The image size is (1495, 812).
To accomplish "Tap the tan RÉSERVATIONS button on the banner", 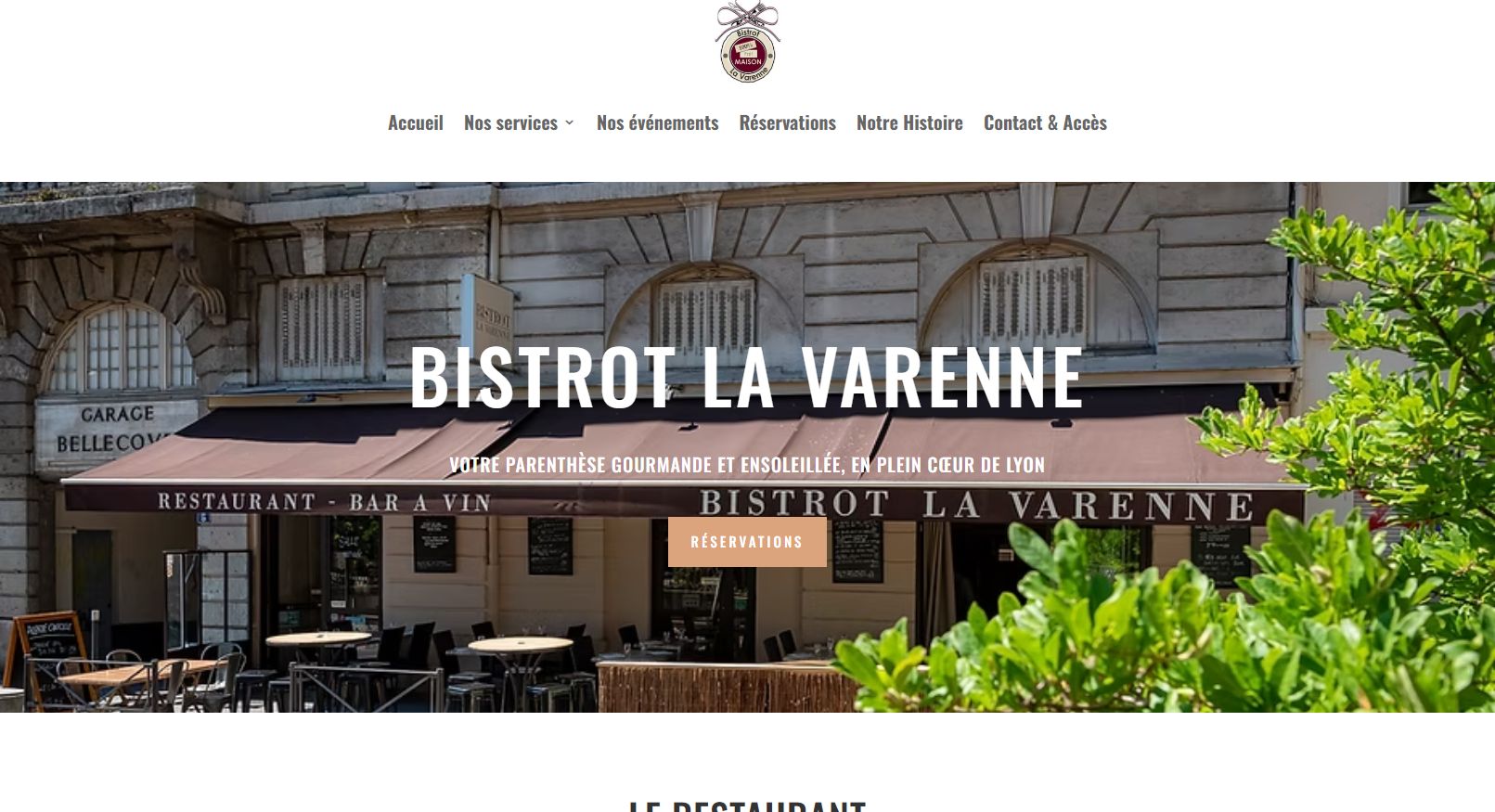I will [747, 542].
